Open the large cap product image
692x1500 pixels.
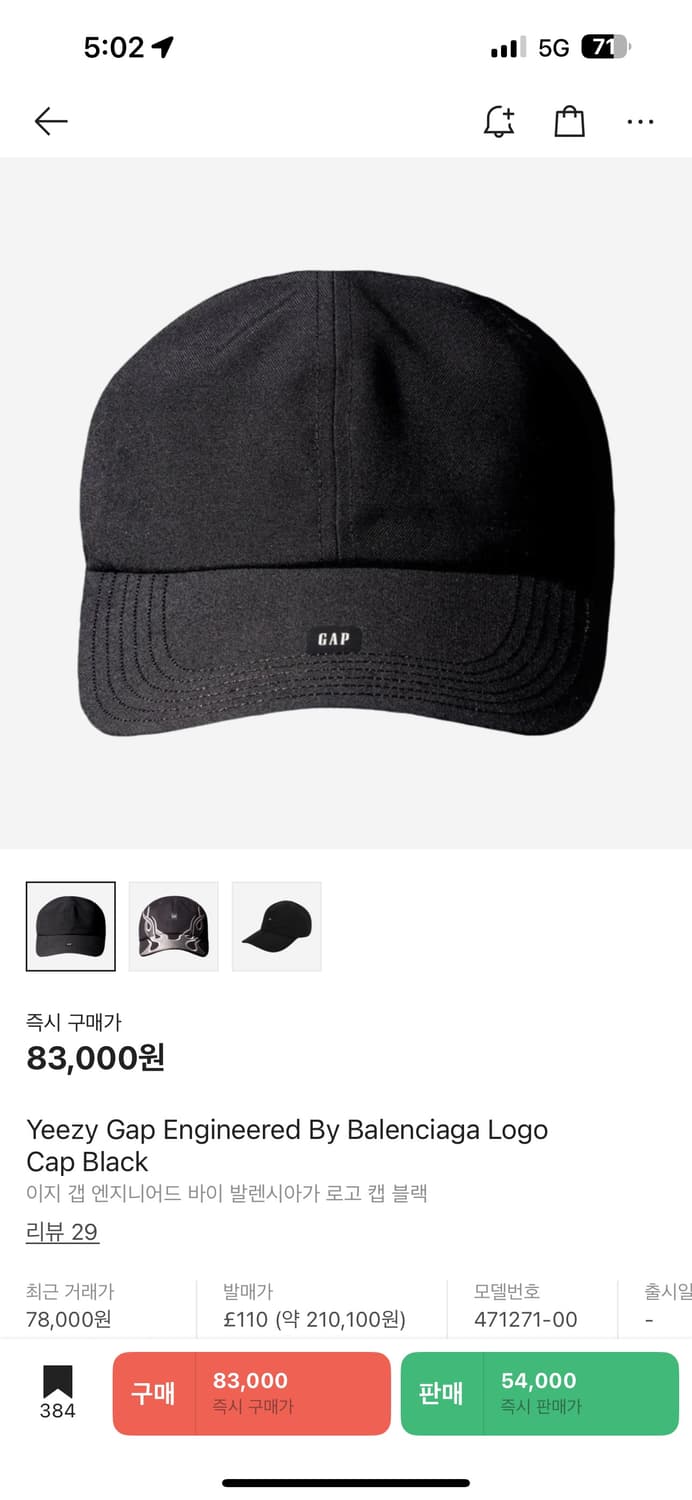pyautogui.click(x=346, y=503)
